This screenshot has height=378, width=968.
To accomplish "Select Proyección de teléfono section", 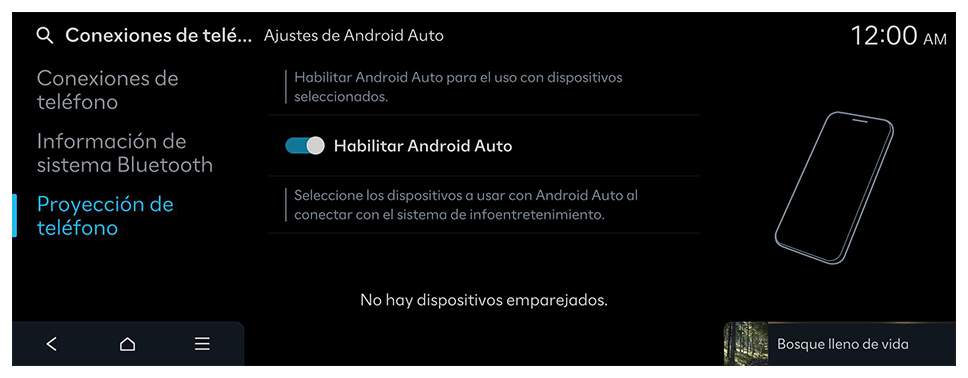I will [x=105, y=216].
